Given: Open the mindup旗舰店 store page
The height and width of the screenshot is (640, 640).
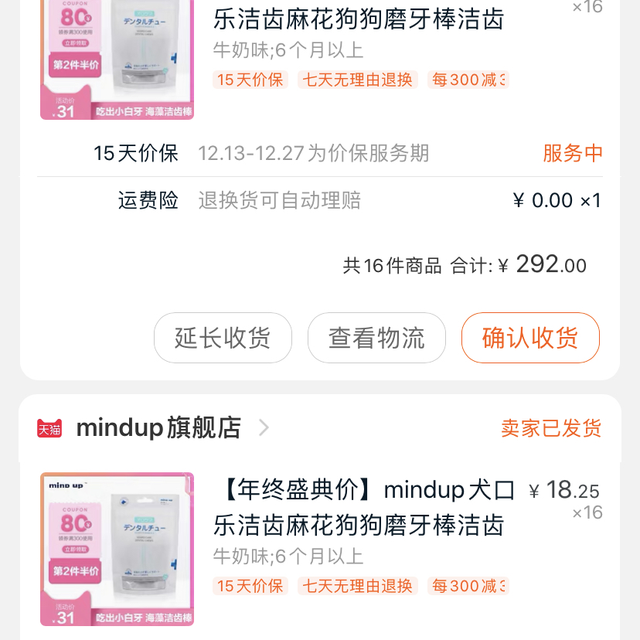Looking at the screenshot, I should click(160, 428).
